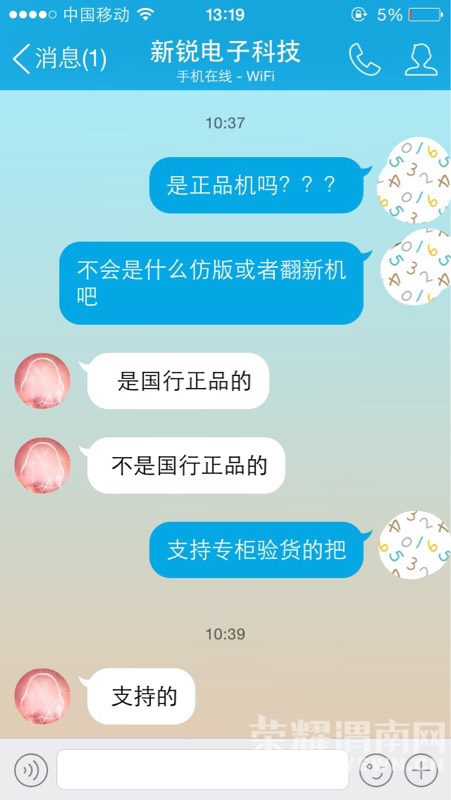This screenshot has width=451, height=800.
Task: Open seller avatar beside 是国行正品的
Action: pos(42,381)
